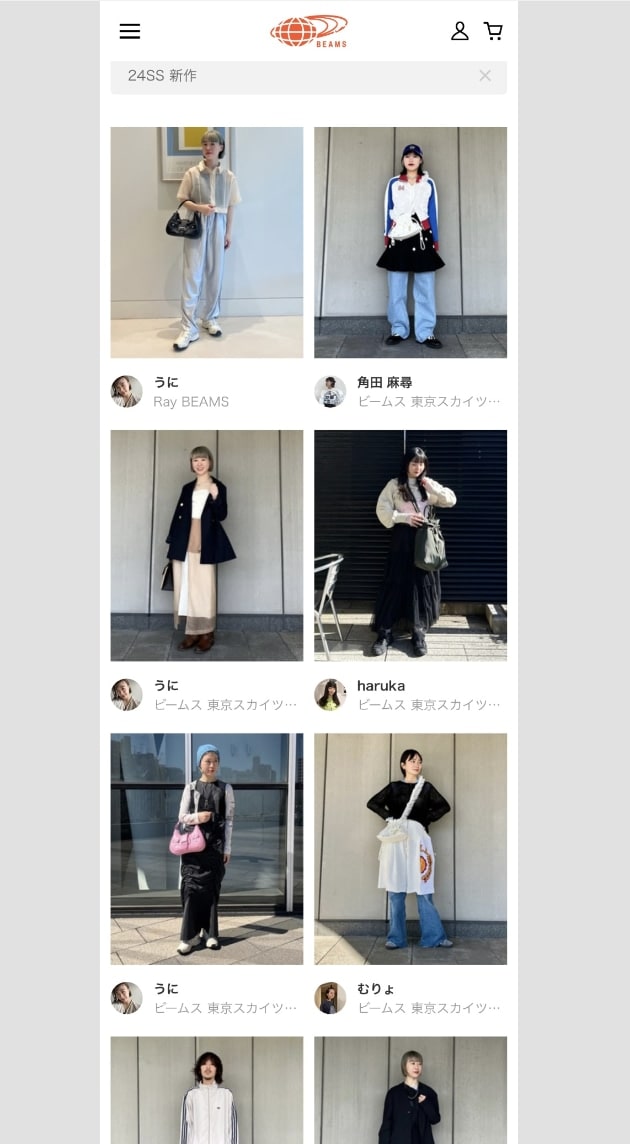630x1144 pixels.
Task: Open the account profile icon
Action: pyautogui.click(x=460, y=31)
